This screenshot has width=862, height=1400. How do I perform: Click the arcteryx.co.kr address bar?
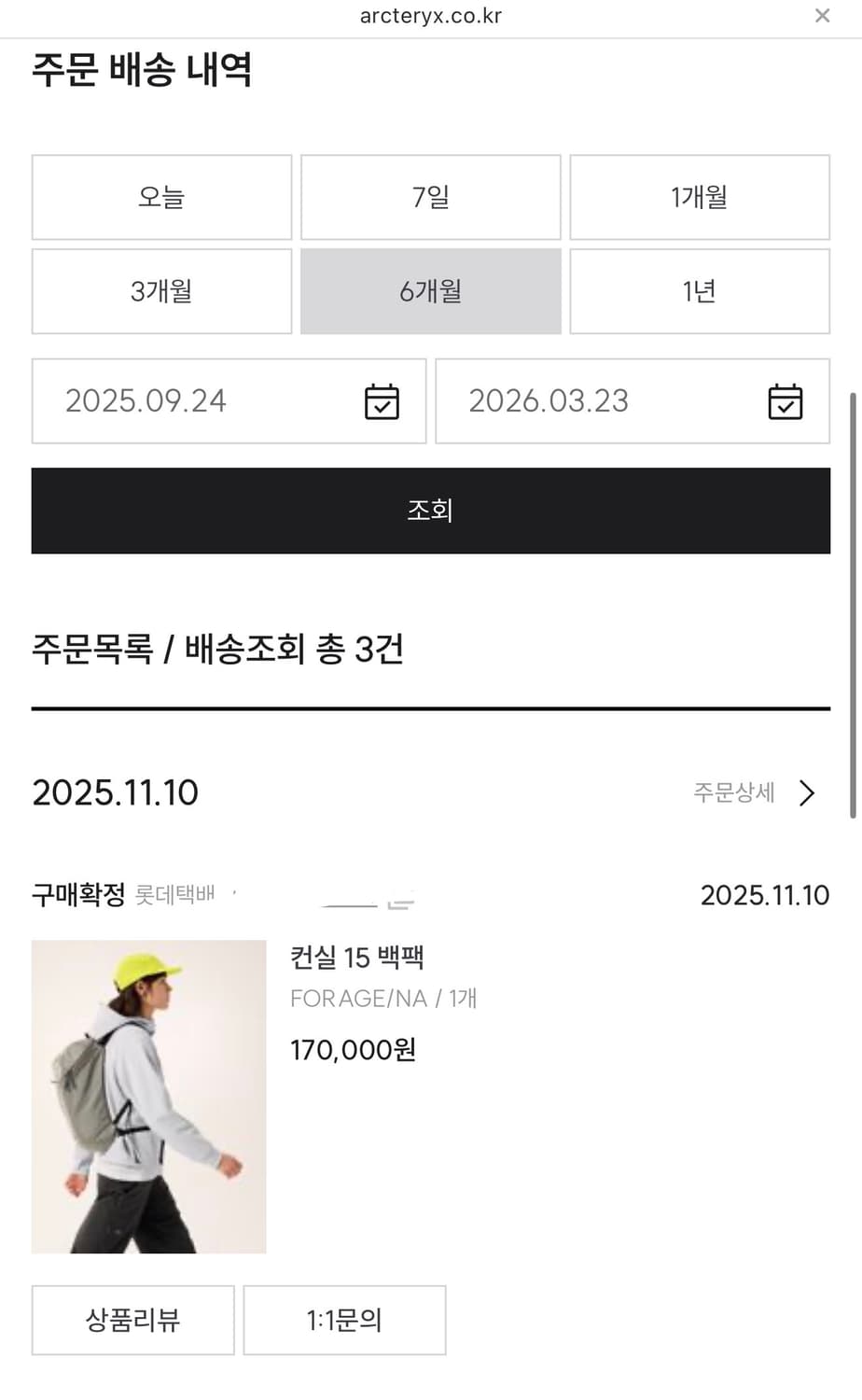(430, 15)
